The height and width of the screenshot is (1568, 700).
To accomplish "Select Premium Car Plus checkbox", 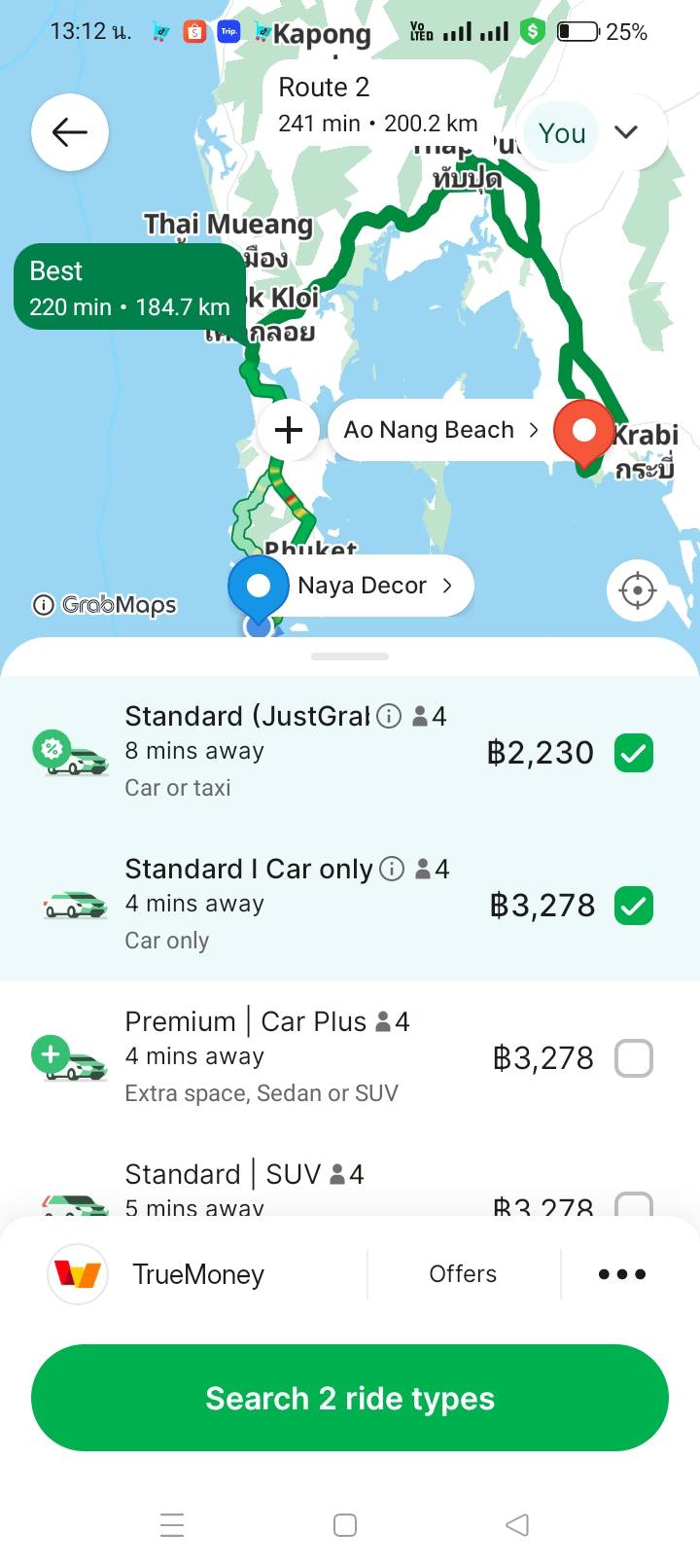I will tap(634, 1058).
